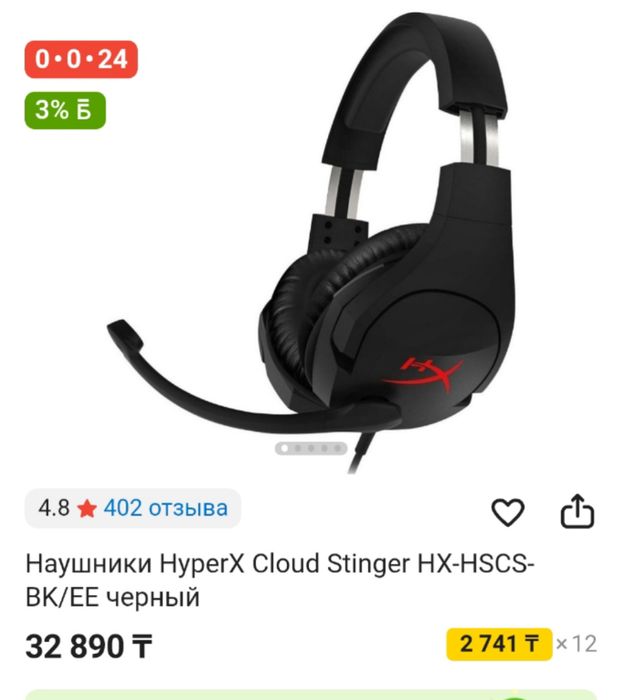Share this HyperX Cloud Stinger product
Screen dimensions: 621x700
pyautogui.click(x=576, y=512)
